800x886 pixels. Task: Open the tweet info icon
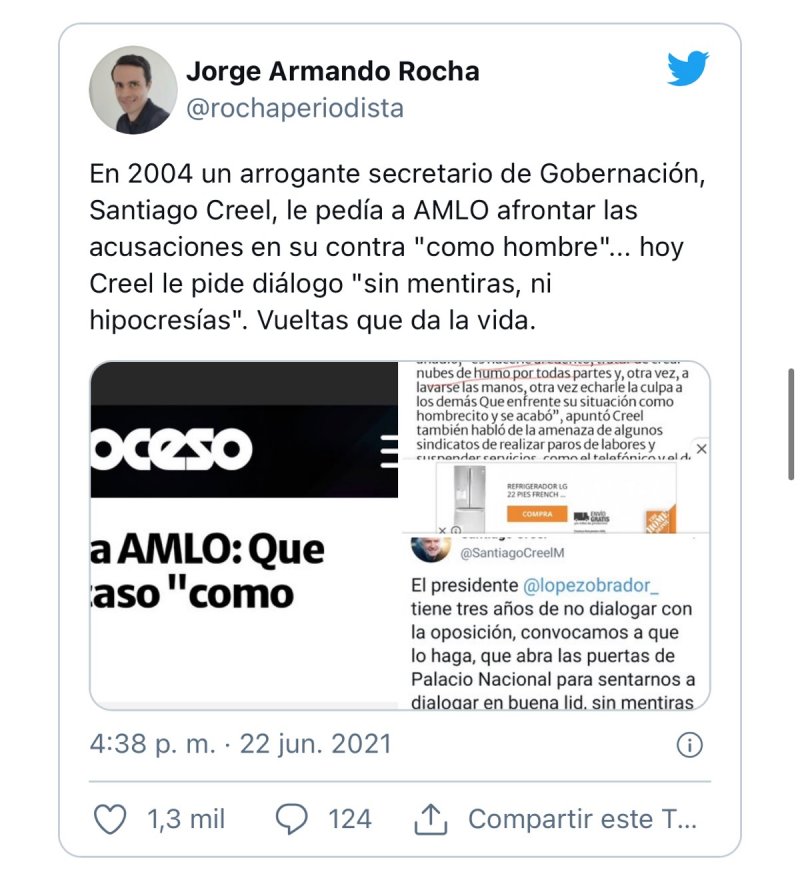(x=690, y=745)
